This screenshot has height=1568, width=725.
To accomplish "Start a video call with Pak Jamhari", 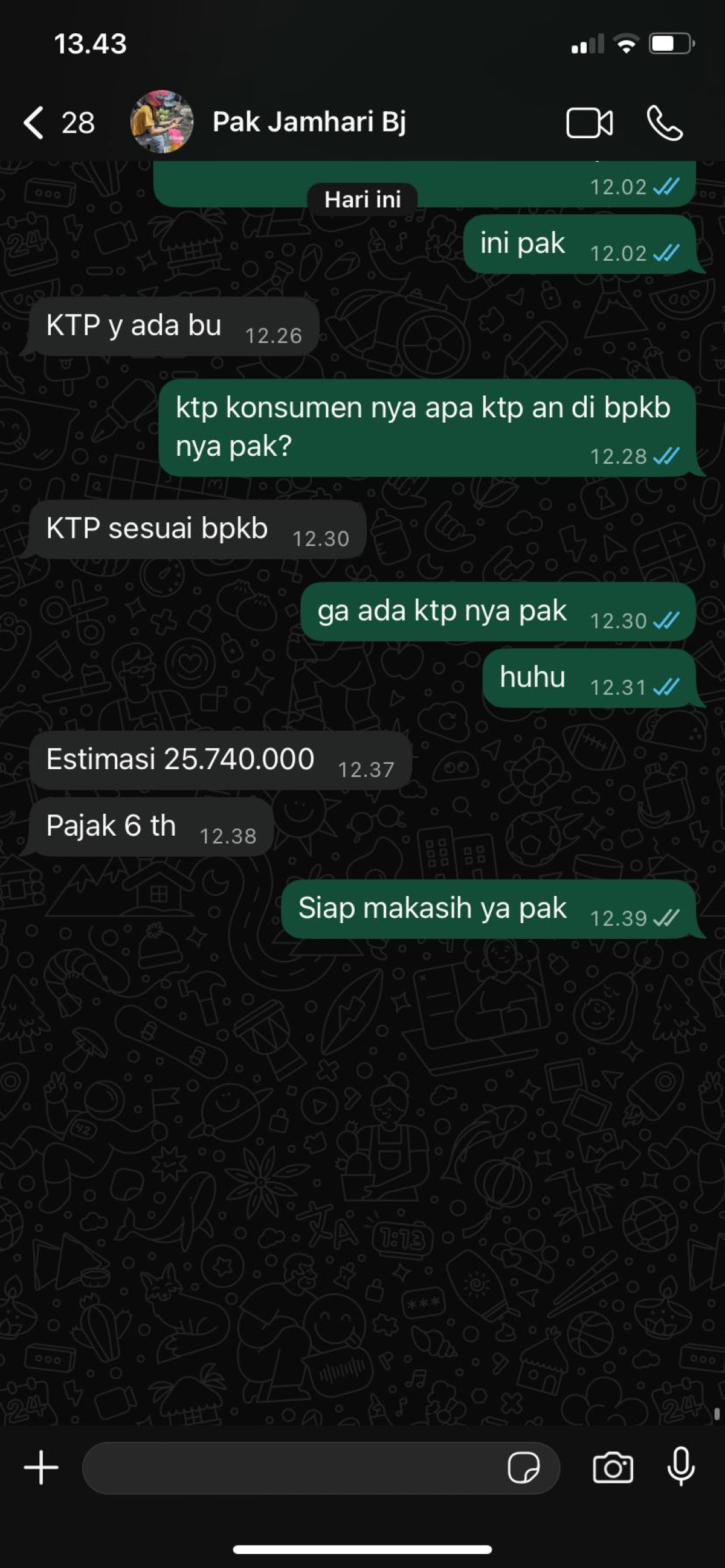I will (589, 123).
